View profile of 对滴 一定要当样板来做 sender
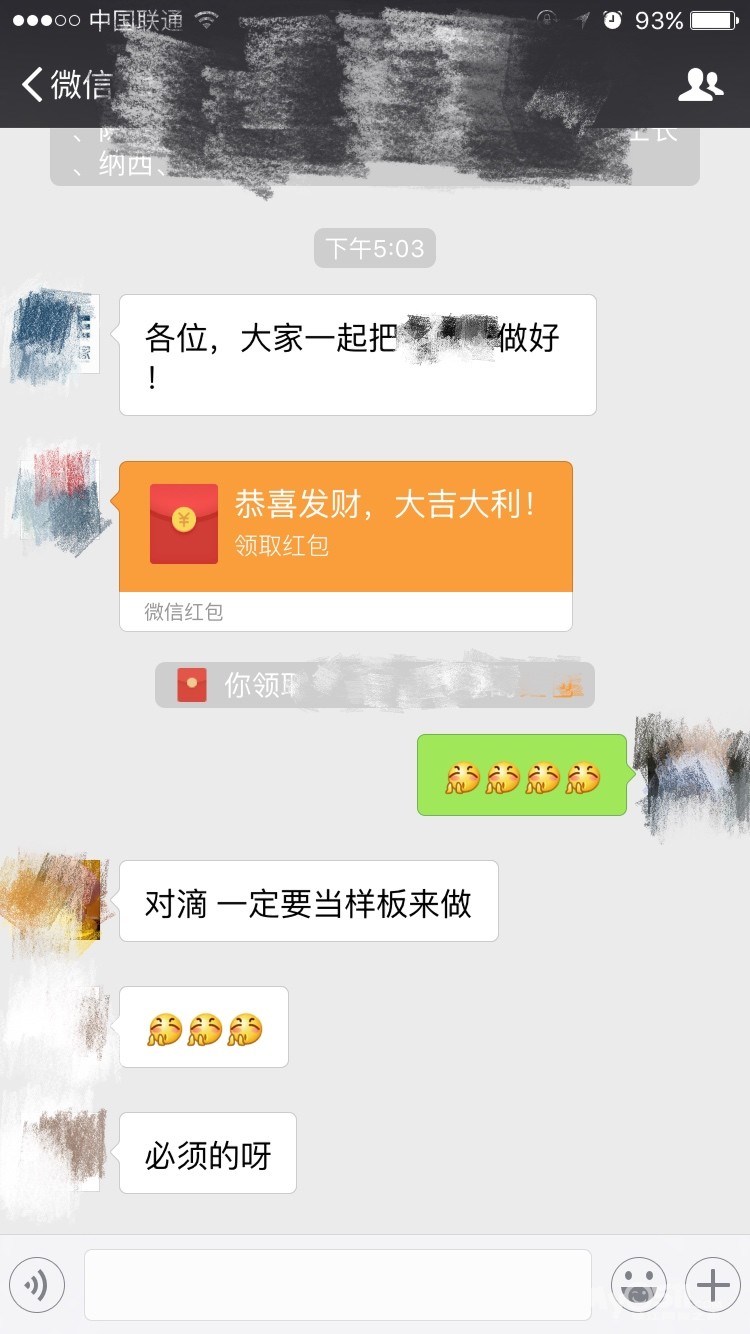This screenshot has width=750, height=1334. [60, 900]
